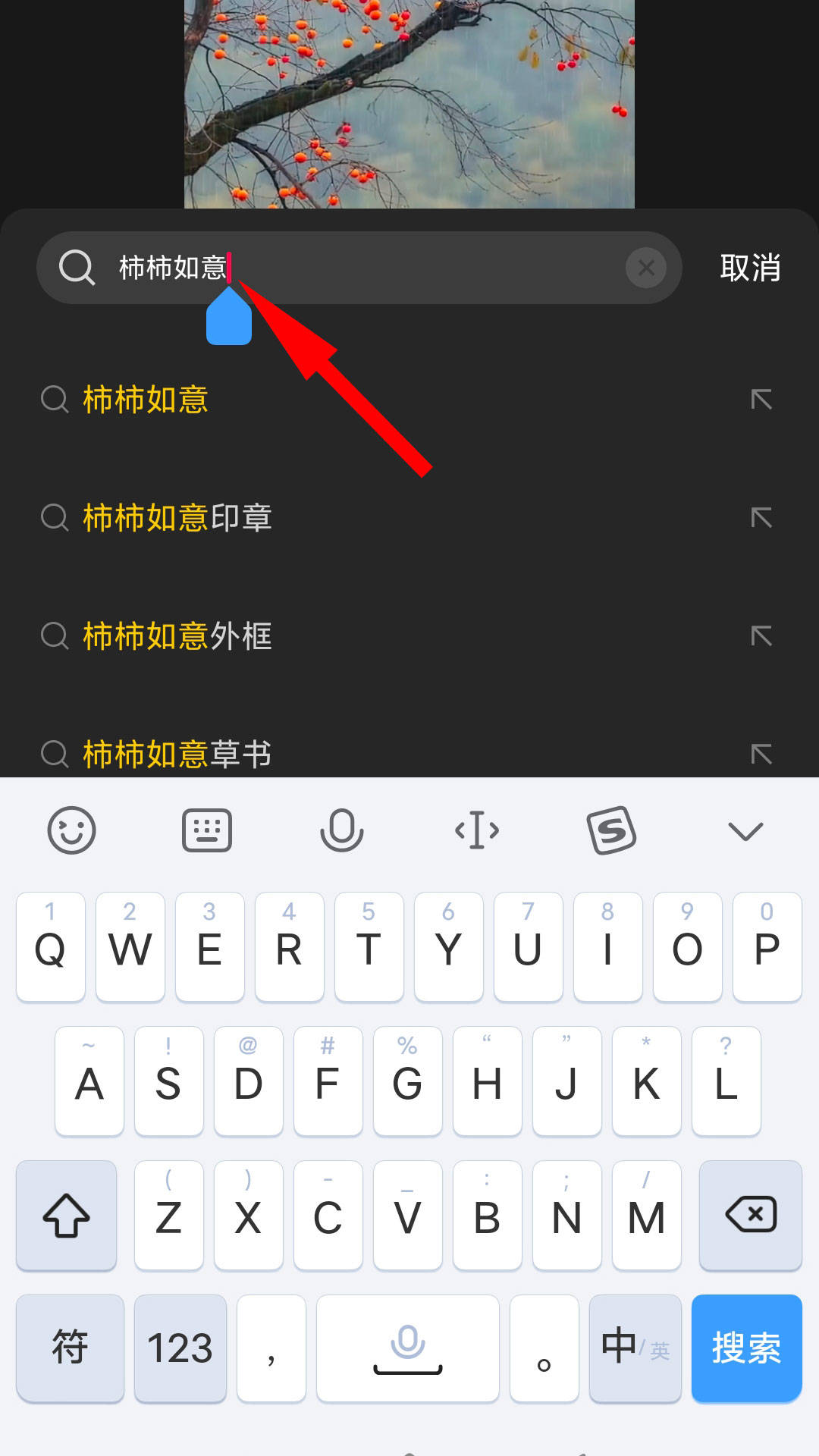Viewport: 819px width, 1456px height.
Task: Fill the search box using 柿柿如意印章 arrow
Action: (x=761, y=518)
